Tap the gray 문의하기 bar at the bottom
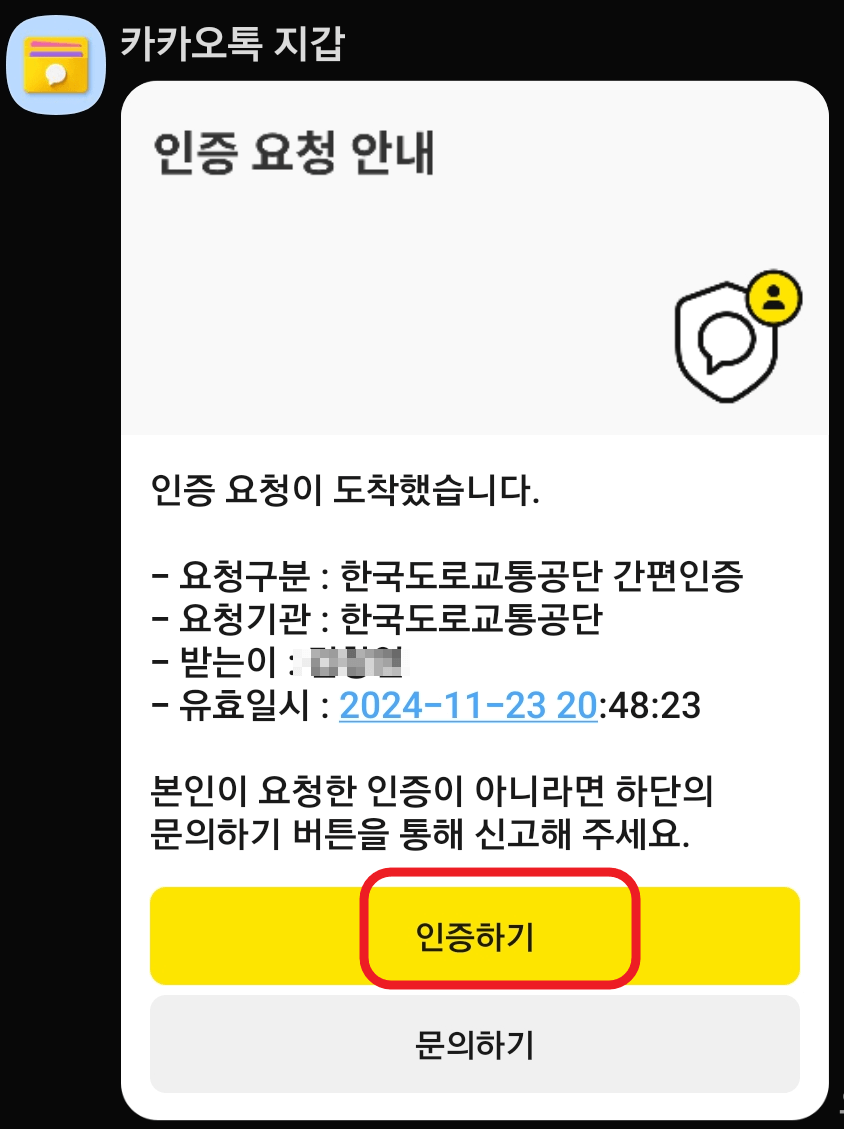This screenshot has width=844, height=1129. tap(472, 1043)
